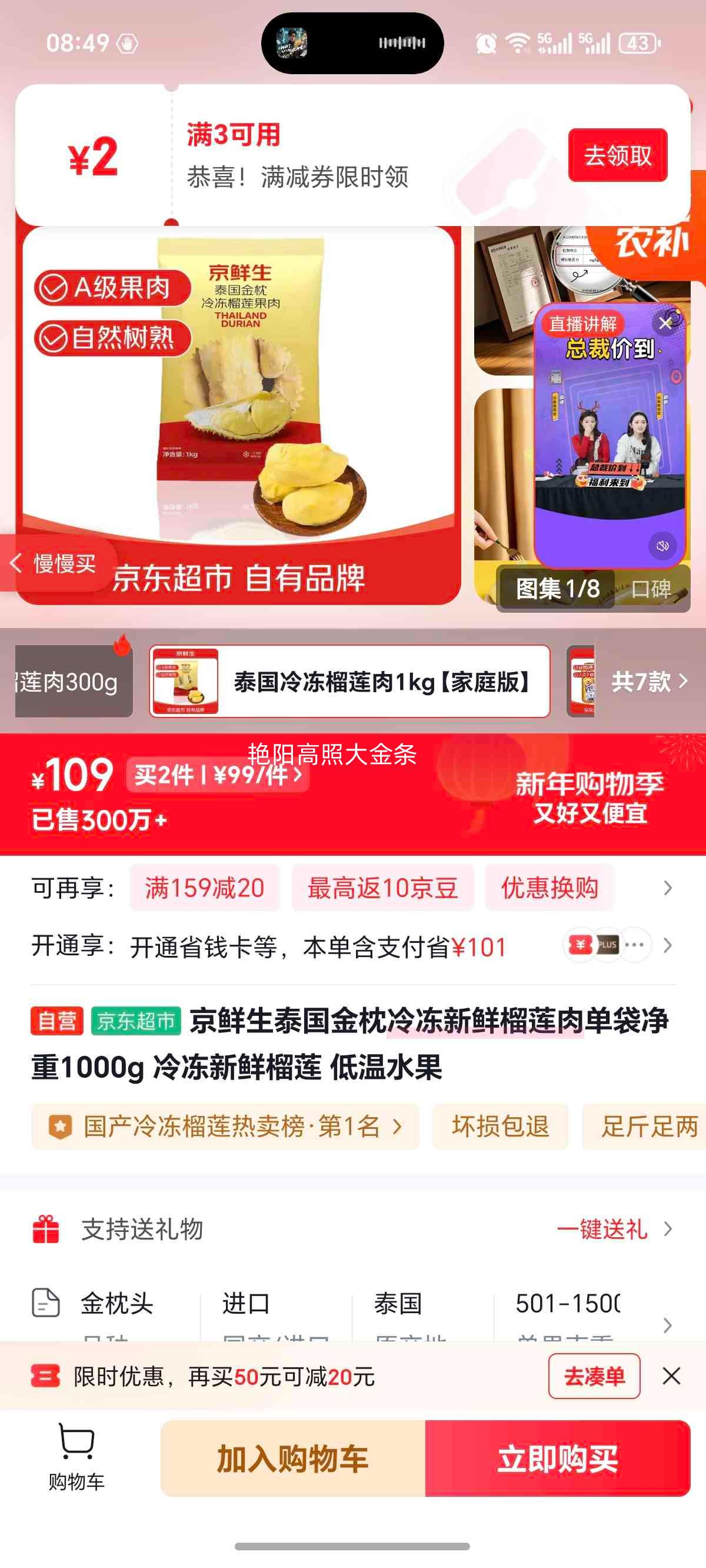Click the yellow ¥ savings icon in 开通享 row

[580, 944]
